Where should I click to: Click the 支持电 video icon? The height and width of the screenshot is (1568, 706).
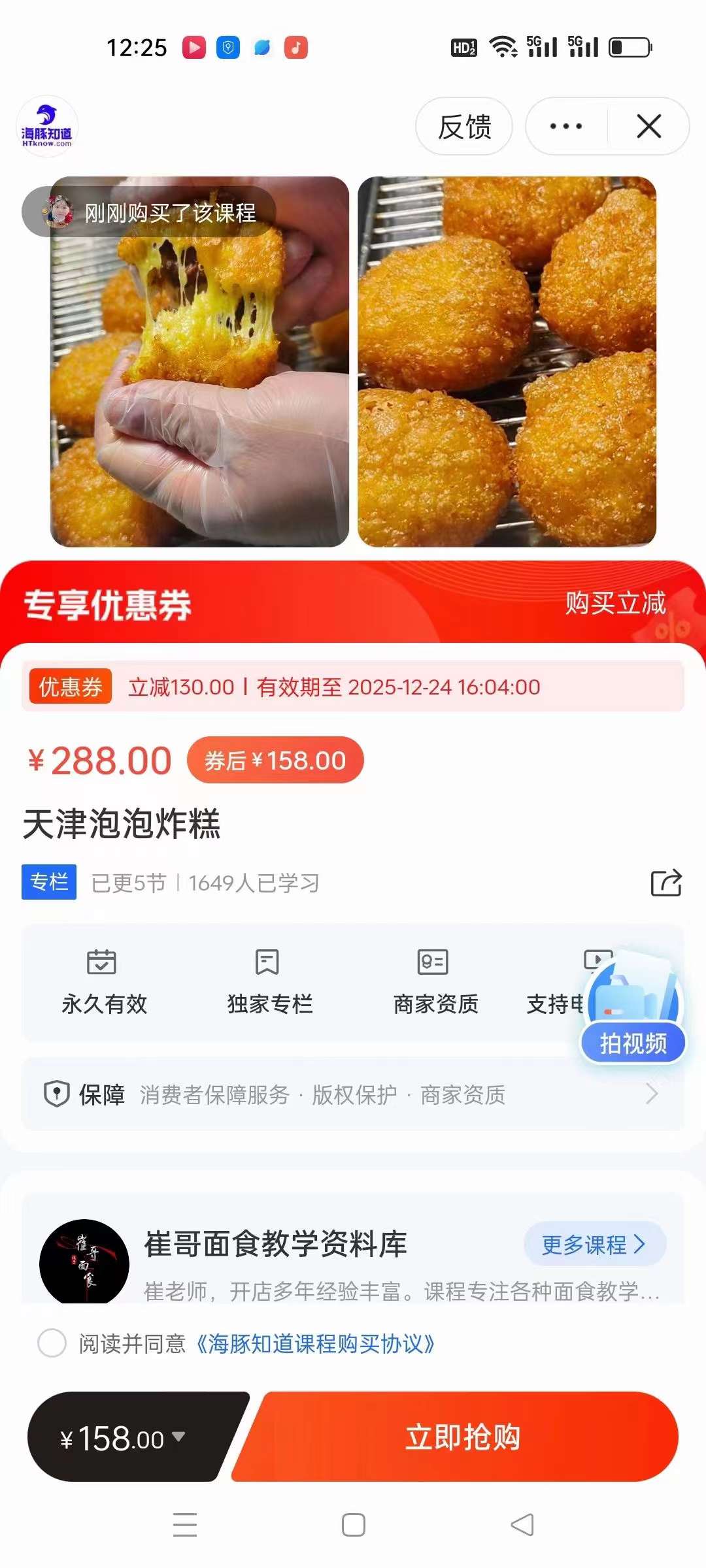point(598,958)
